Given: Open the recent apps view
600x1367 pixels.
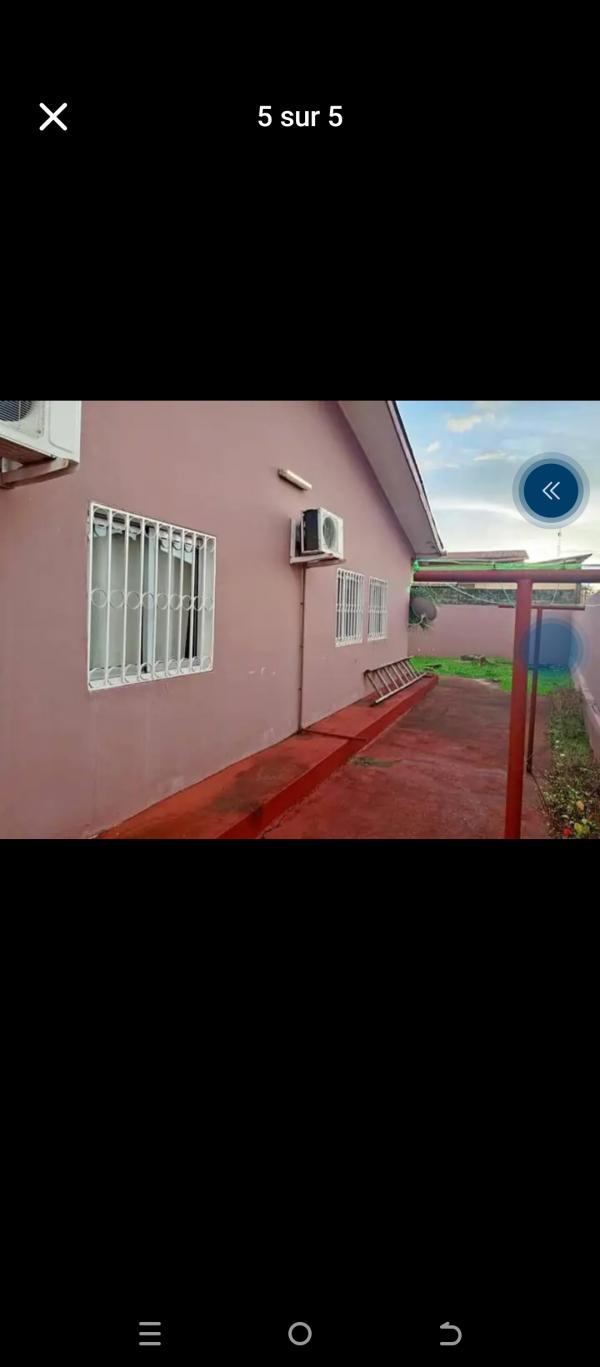Looking at the screenshot, I should click(x=150, y=1333).
